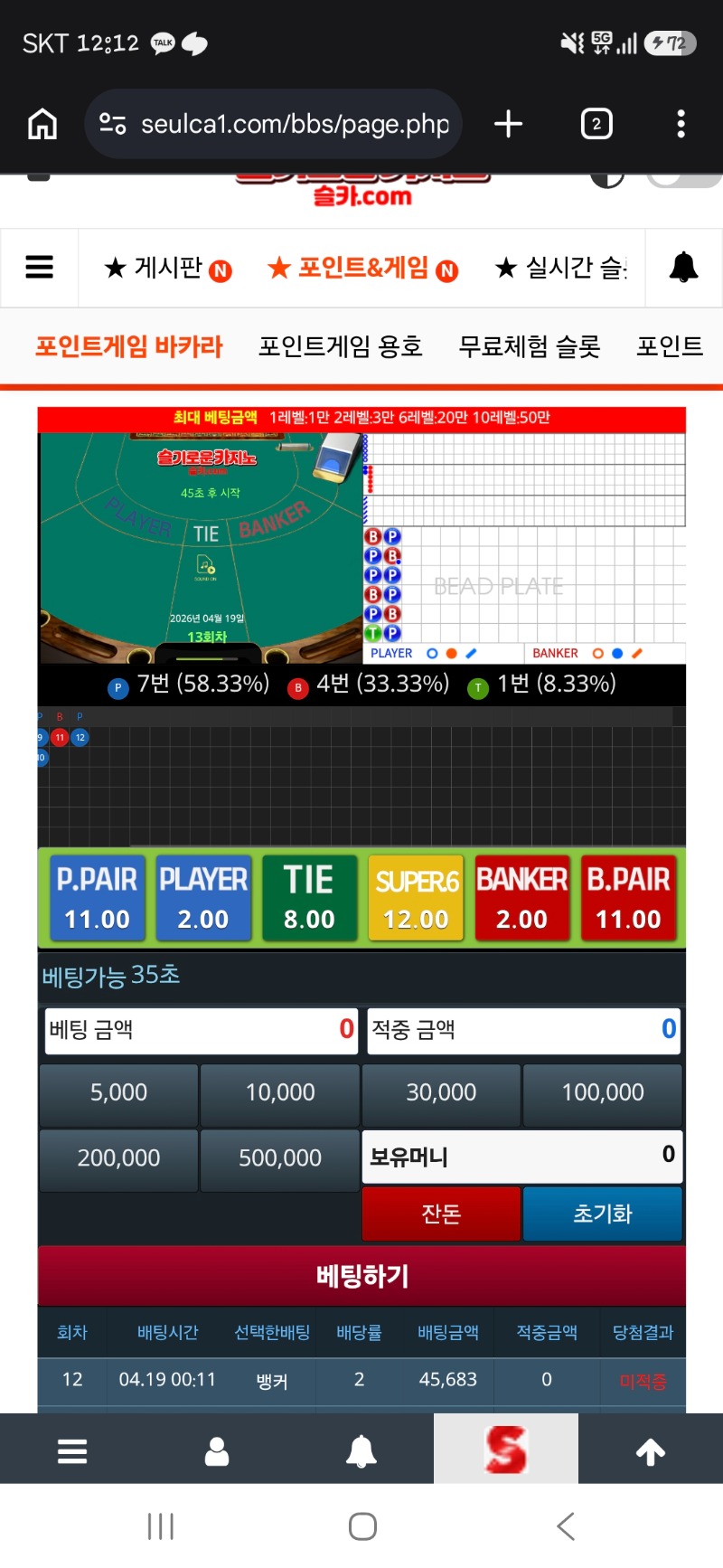The height and width of the screenshot is (1568, 723).
Task: Select the SUPER6 12.00 bet
Action: pos(416,898)
